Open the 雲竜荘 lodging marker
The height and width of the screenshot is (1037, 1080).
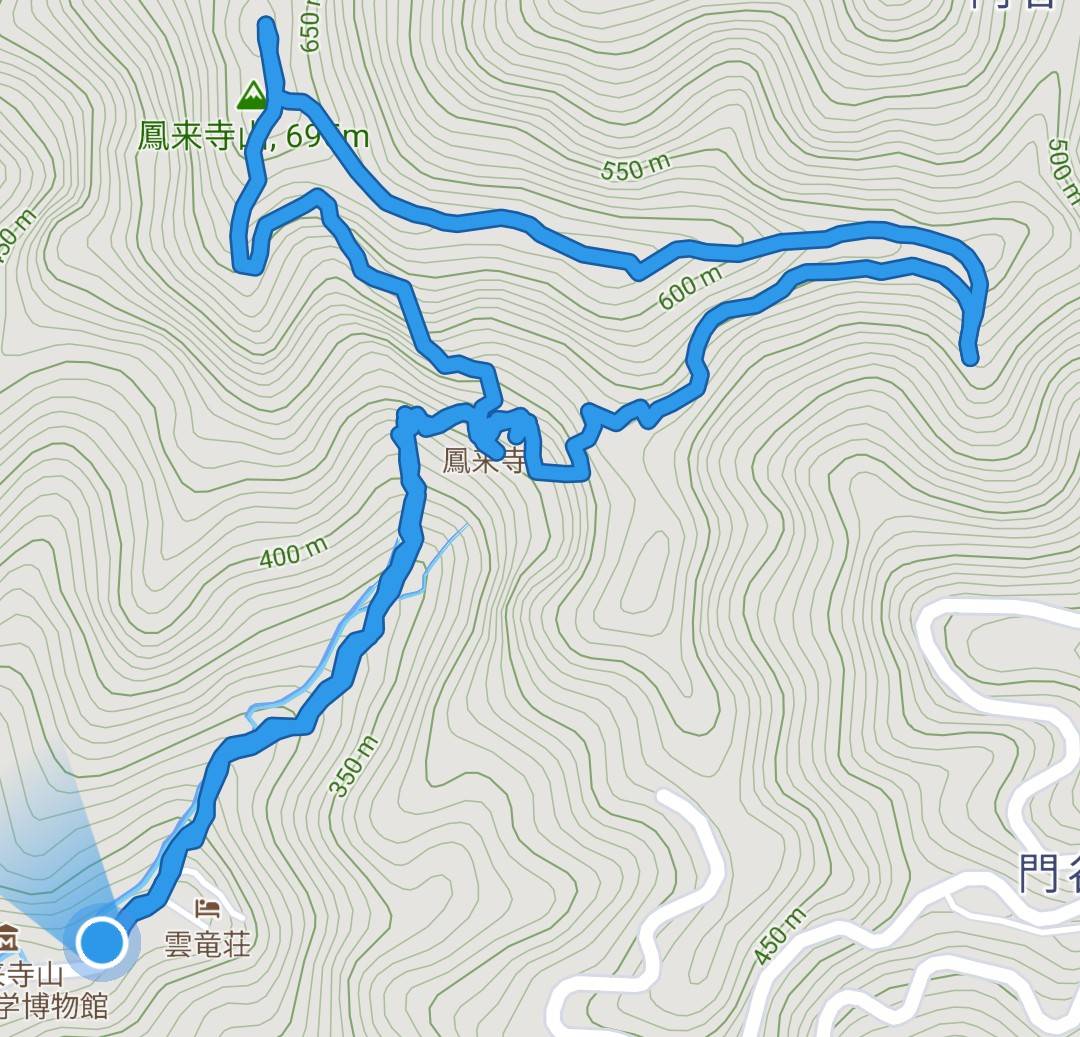point(208,909)
